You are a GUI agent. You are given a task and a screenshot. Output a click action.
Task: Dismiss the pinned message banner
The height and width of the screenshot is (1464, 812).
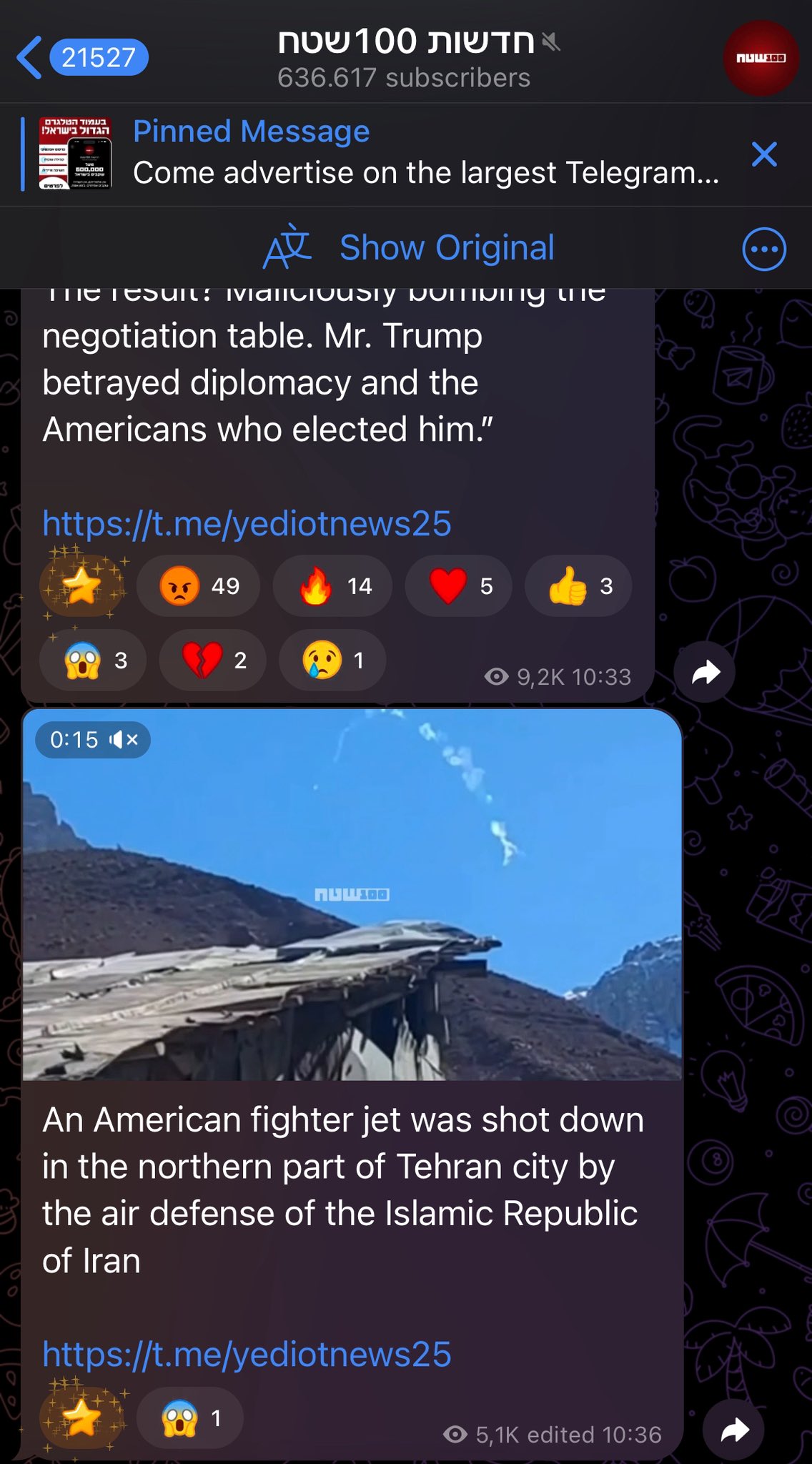point(764,154)
